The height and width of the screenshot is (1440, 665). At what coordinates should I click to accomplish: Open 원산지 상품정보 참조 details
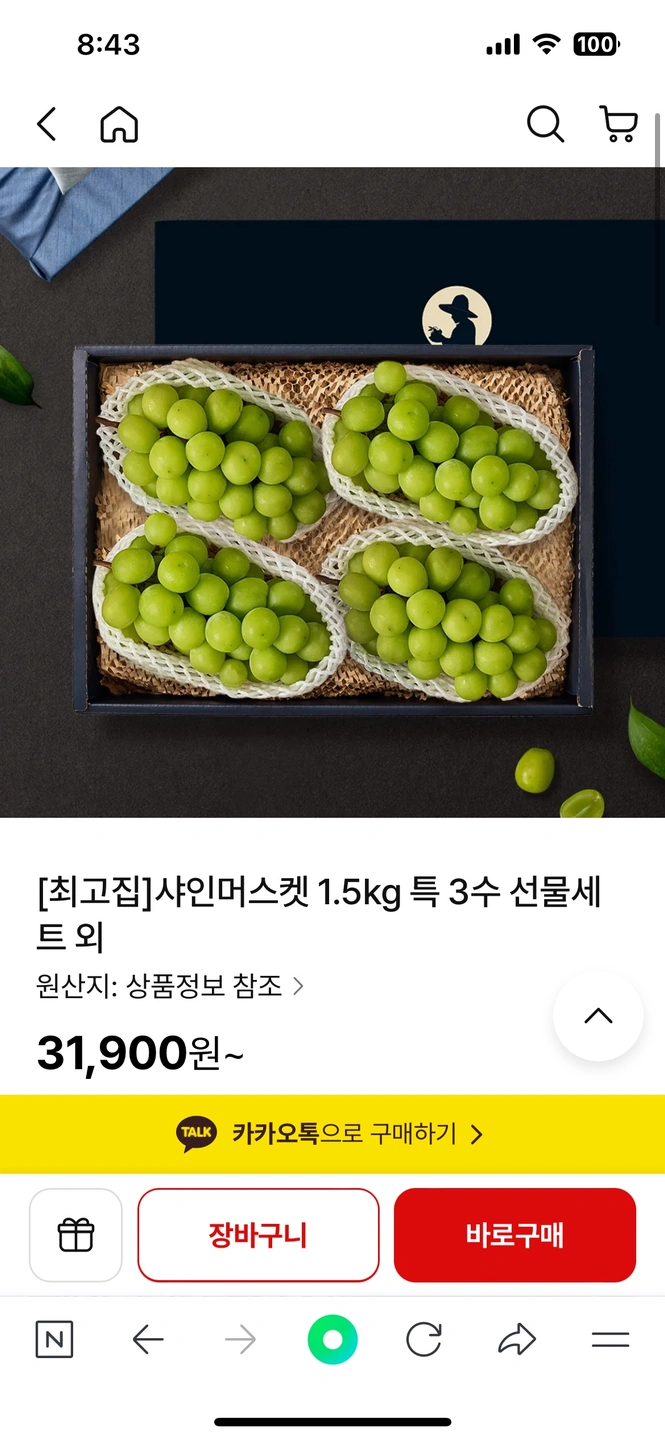[170, 987]
